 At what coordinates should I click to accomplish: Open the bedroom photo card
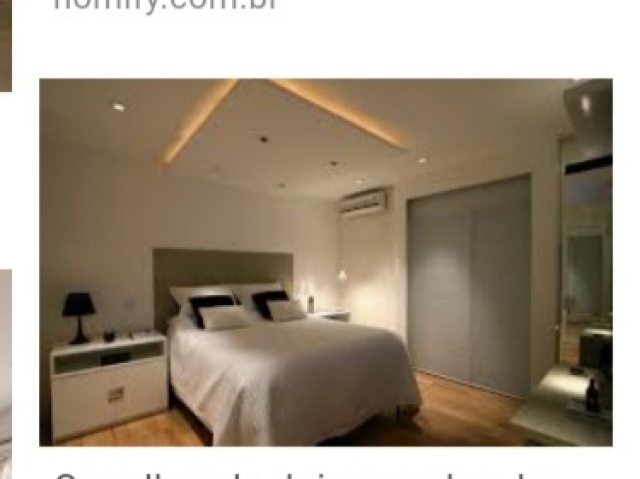click(x=325, y=262)
